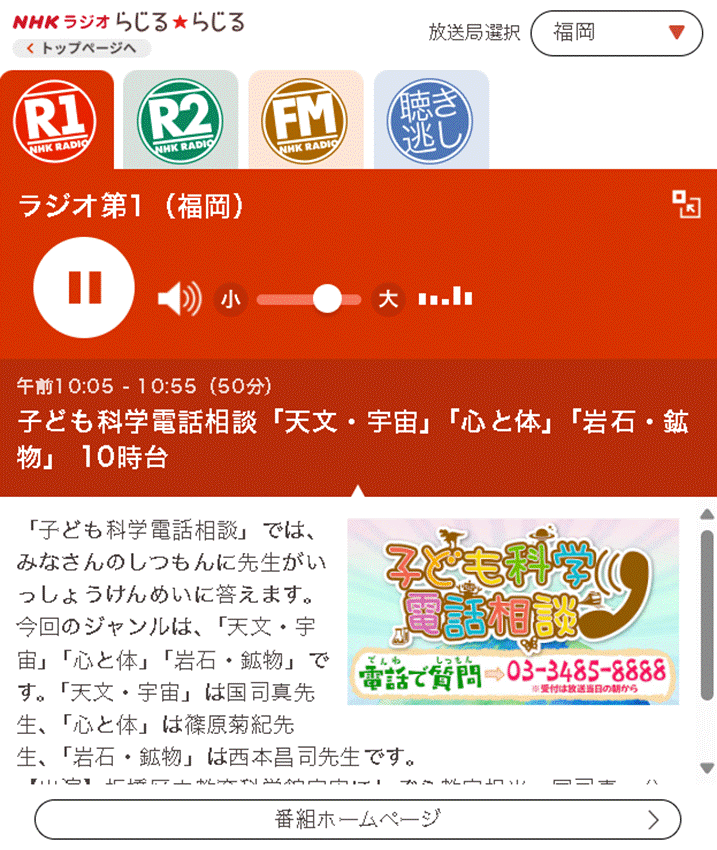Open the mini player pop-out icon
Image resolution: width=717 pixels, height=850 pixels.
click(686, 204)
